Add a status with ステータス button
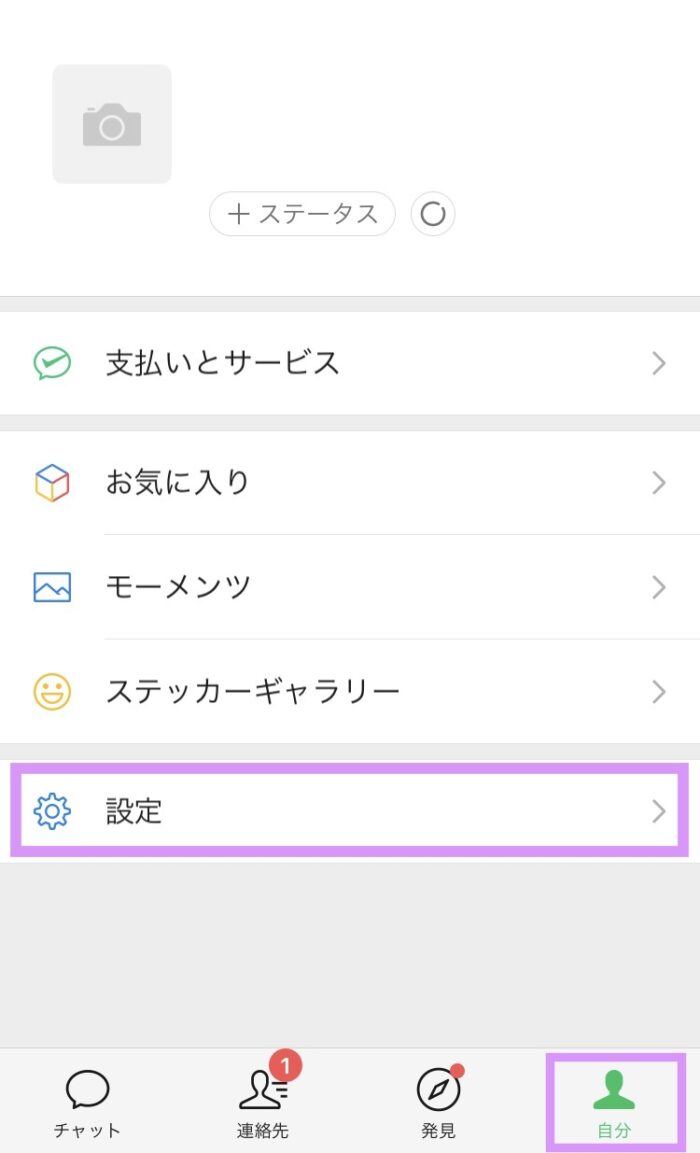The height and width of the screenshot is (1153, 700). [302, 214]
